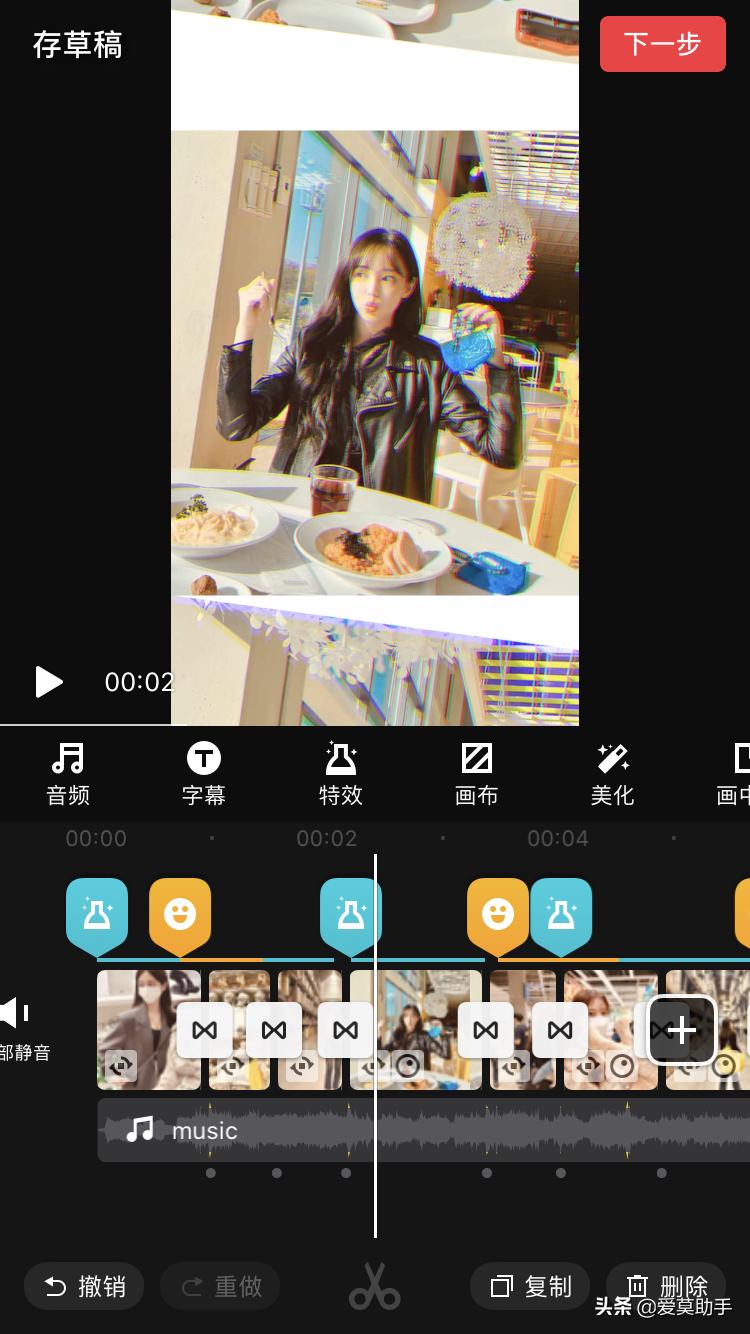This screenshot has height=1334, width=750.
Task: Add a new clip with the plus button
Action: pos(681,1030)
